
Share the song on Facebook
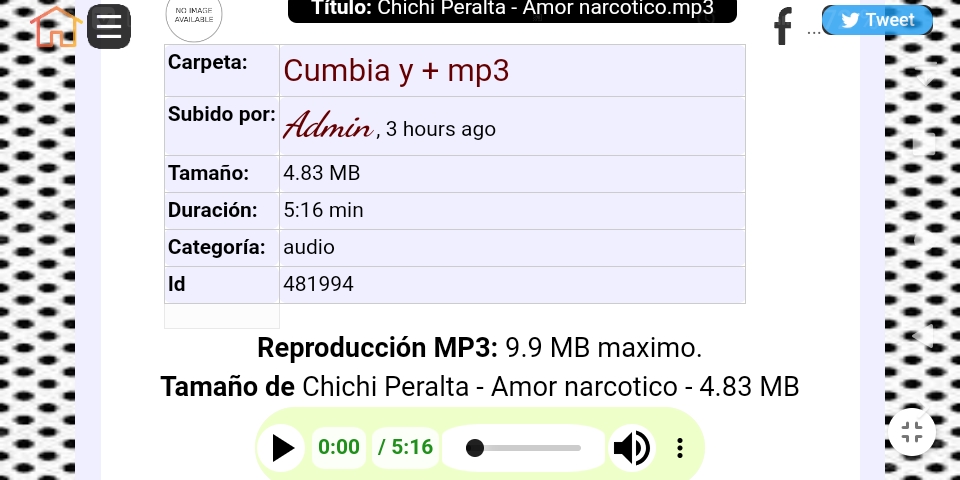[x=783, y=27]
